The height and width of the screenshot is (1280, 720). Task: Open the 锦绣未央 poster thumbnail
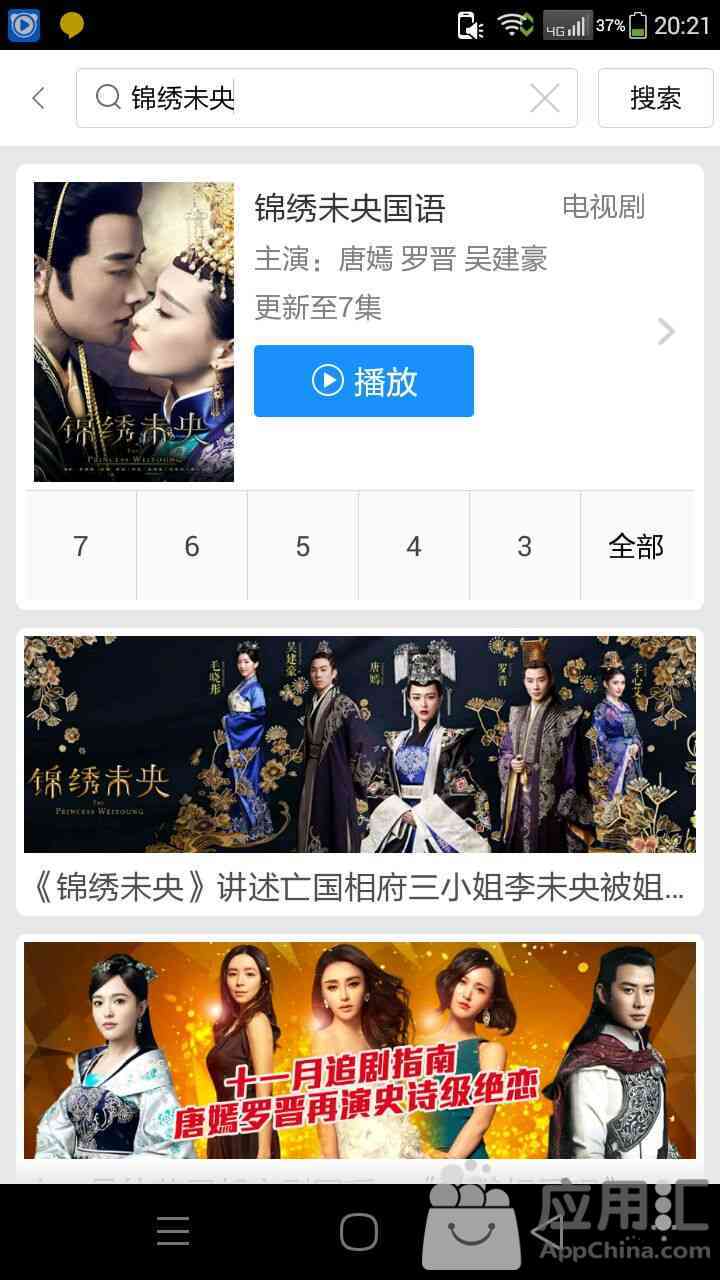coord(134,332)
